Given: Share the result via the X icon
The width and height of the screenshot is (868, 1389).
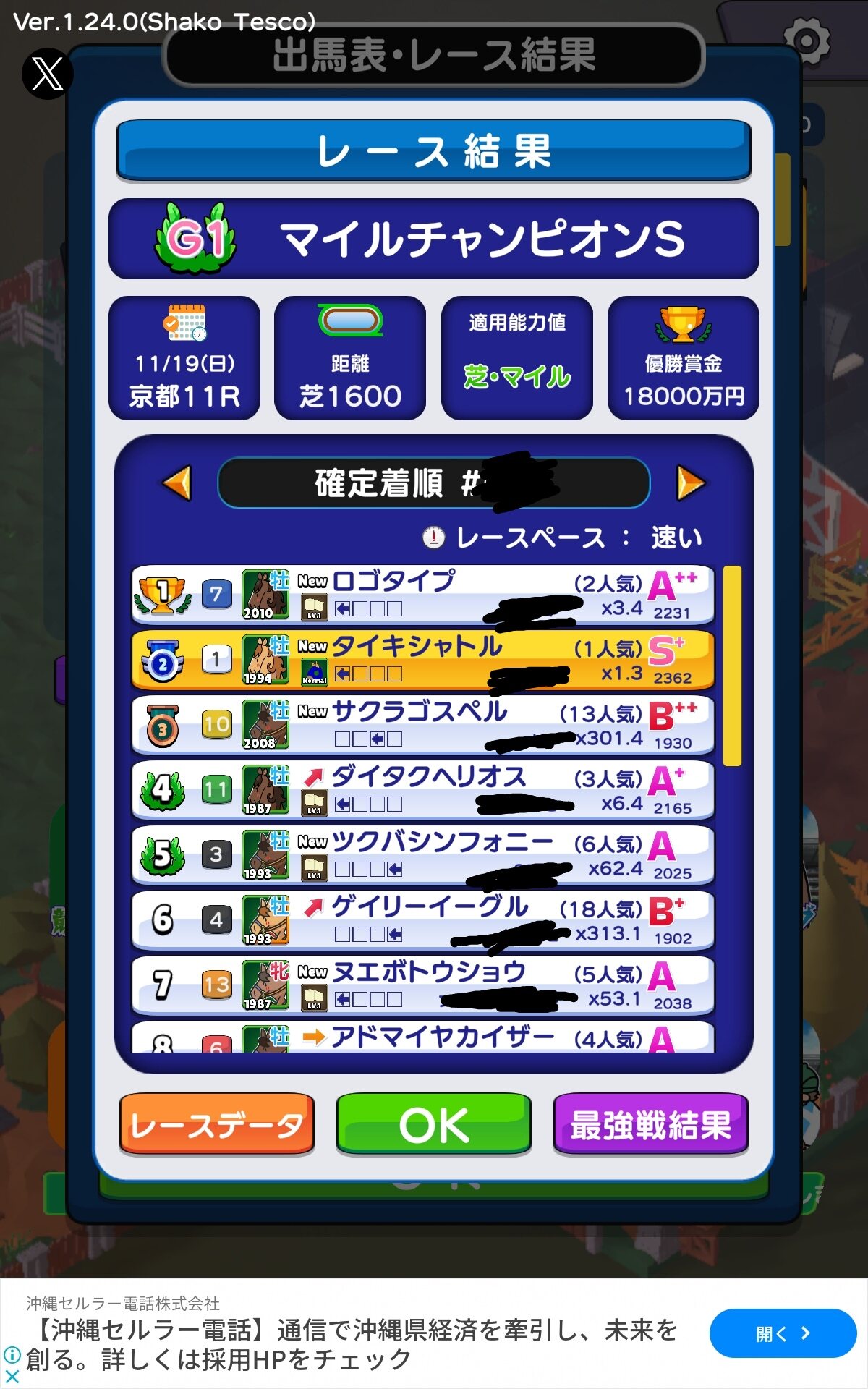Looking at the screenshot, I should (47, 73).
